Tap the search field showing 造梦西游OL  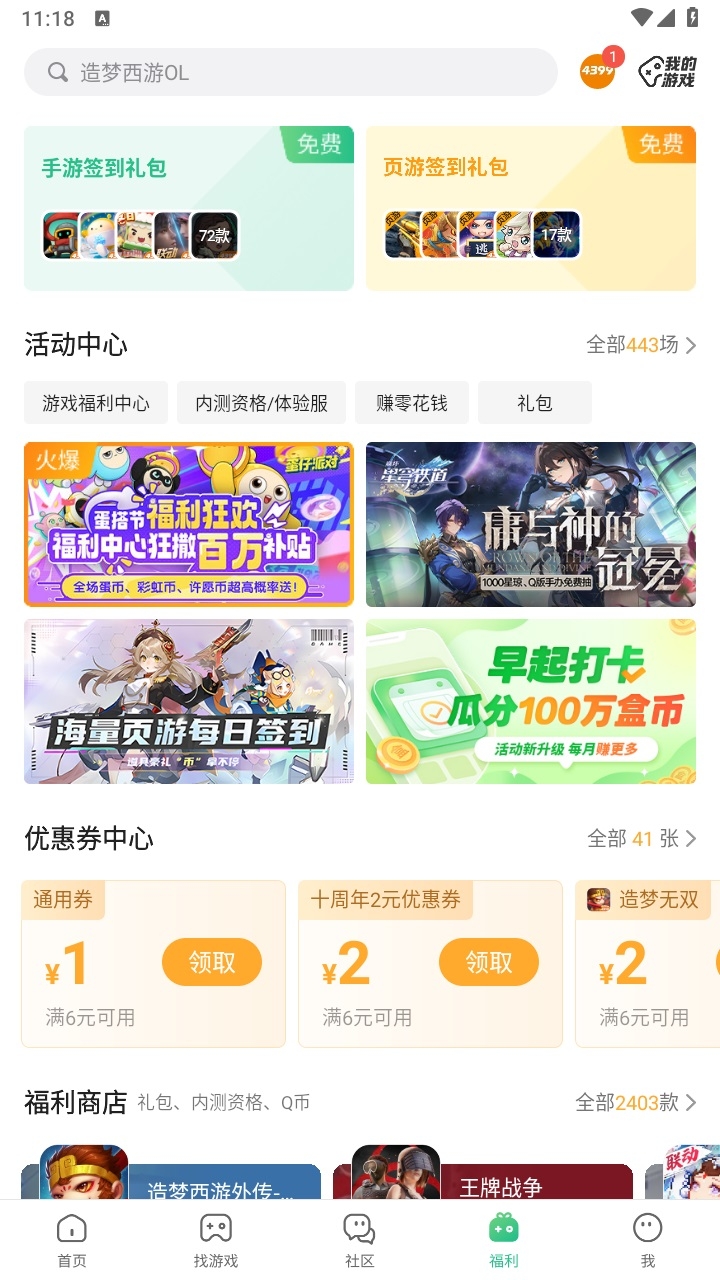coord(290,71)
